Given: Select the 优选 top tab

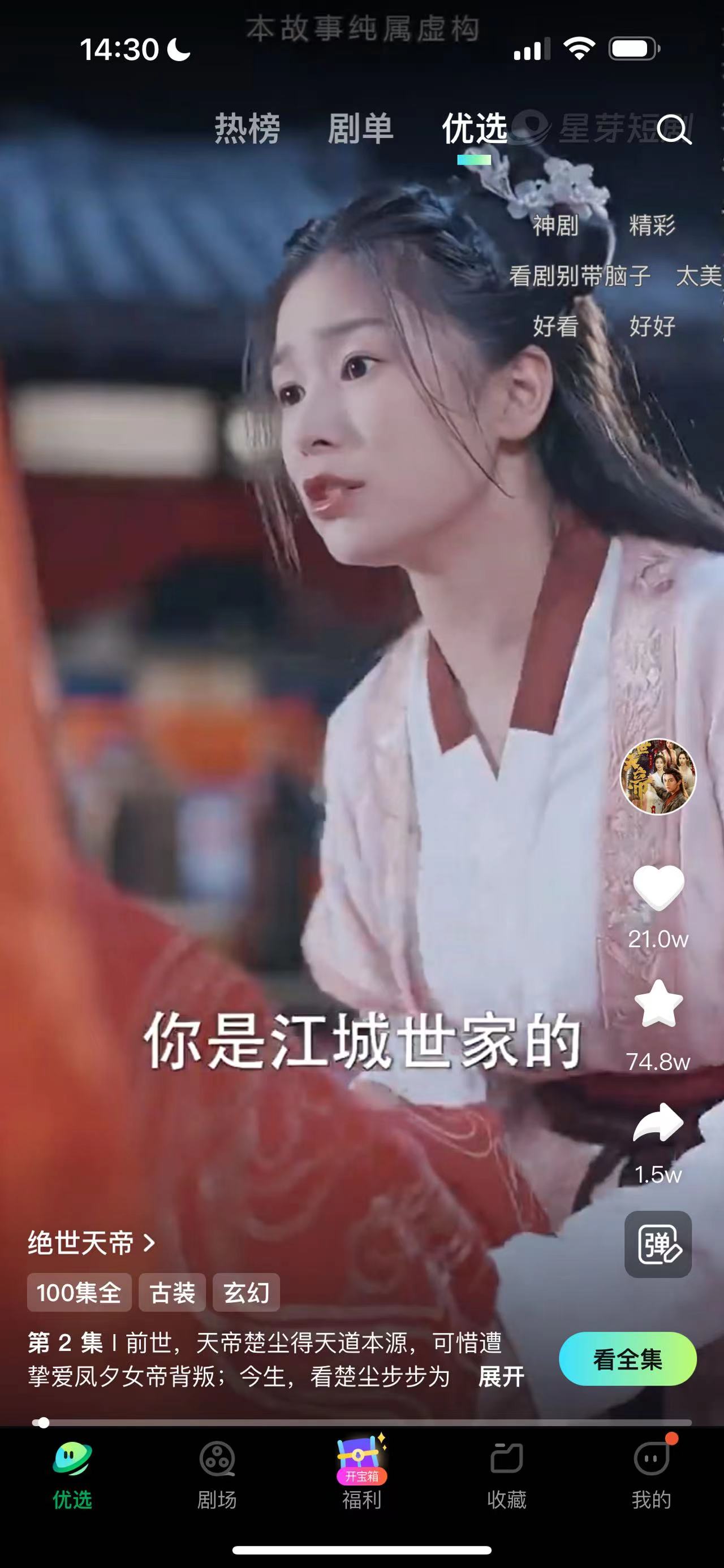Looking at the screenshot, I should [475, 129].
